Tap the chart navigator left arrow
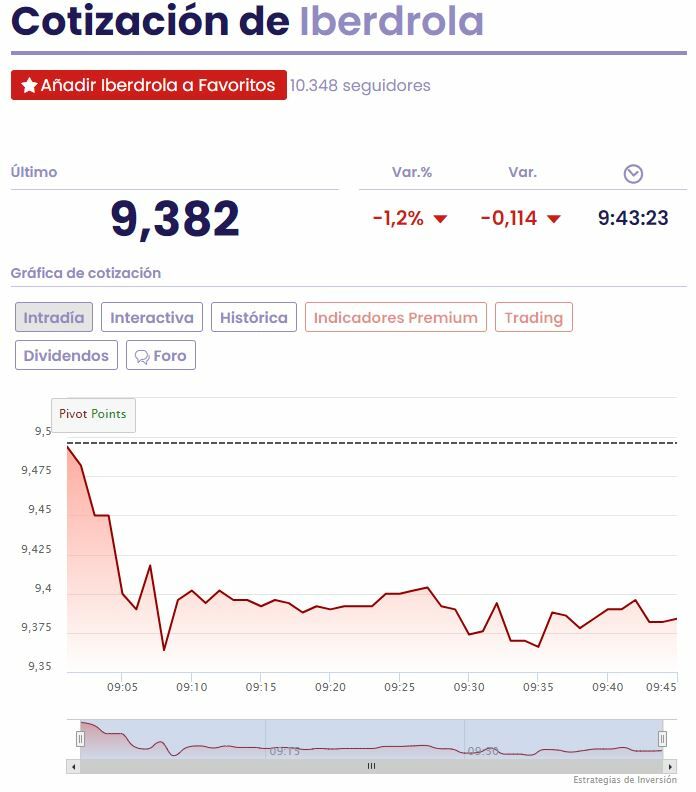696x792 pixels. point(71,766)
